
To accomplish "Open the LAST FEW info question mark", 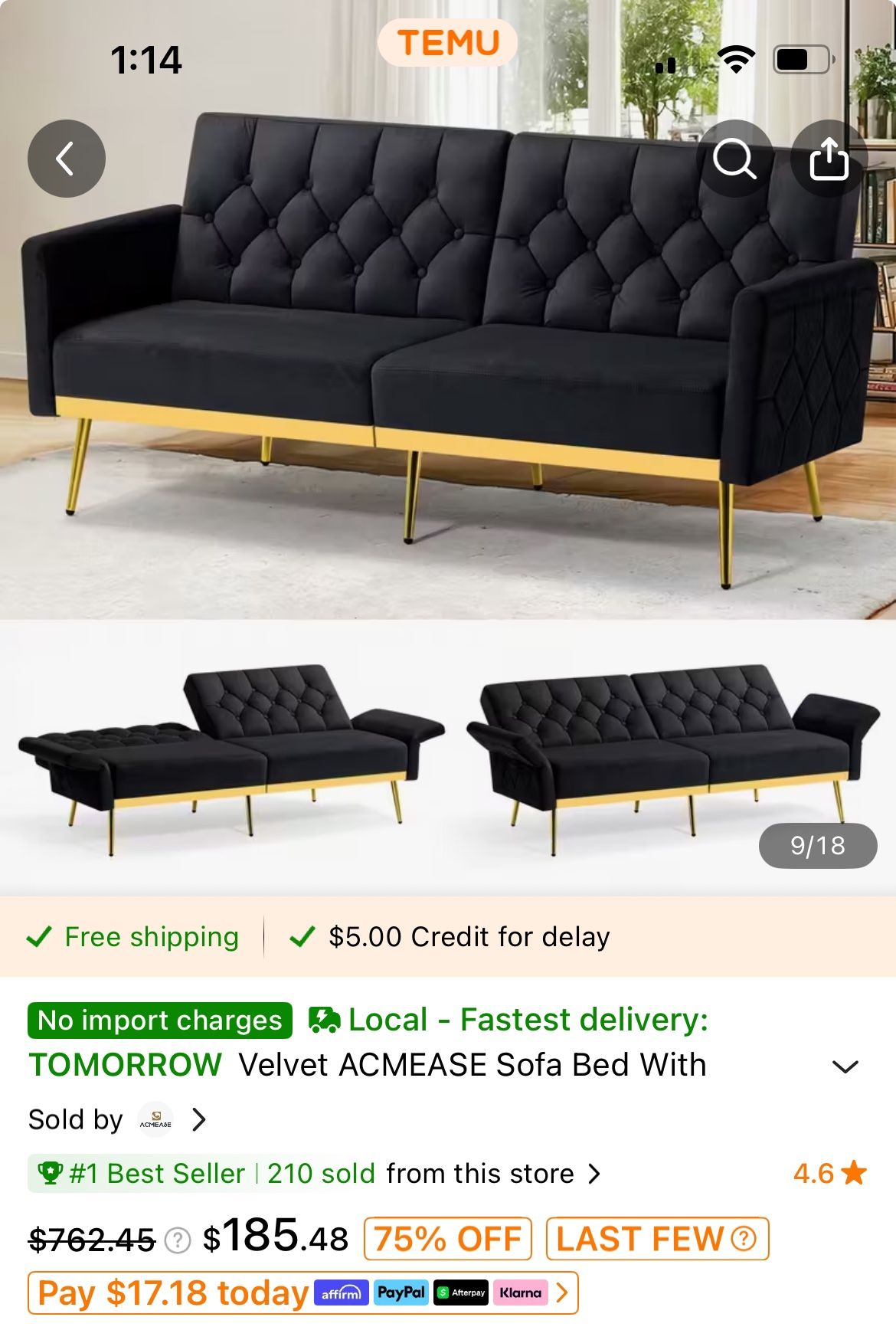I will coord(744,1238).
